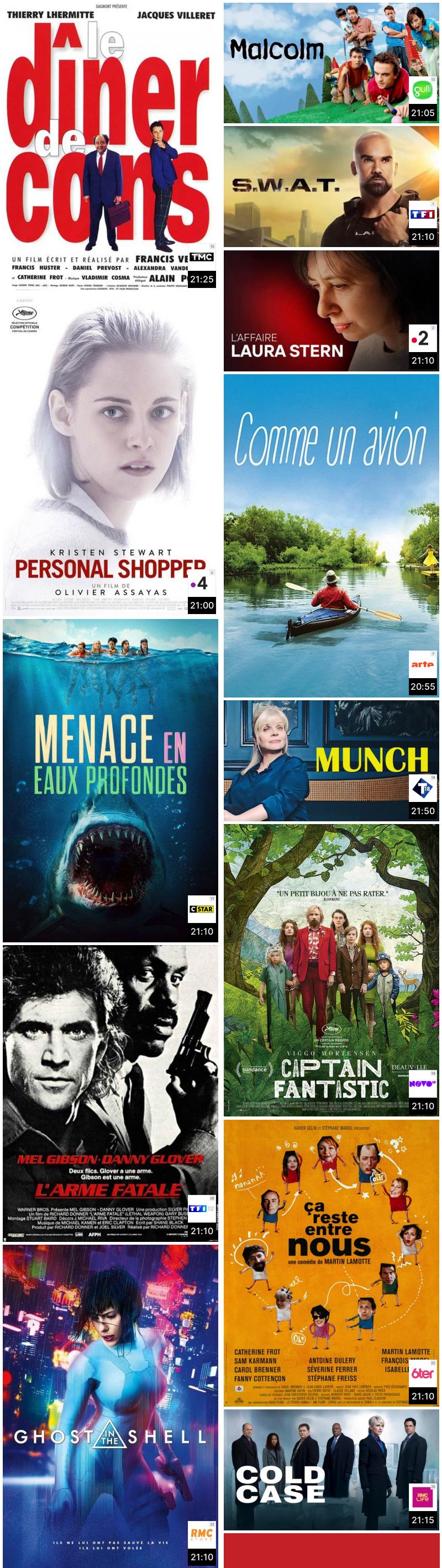
Task: Open Ça reste entre nous on 6ter
Action: pyautogui.click(x=330, y=1263)
